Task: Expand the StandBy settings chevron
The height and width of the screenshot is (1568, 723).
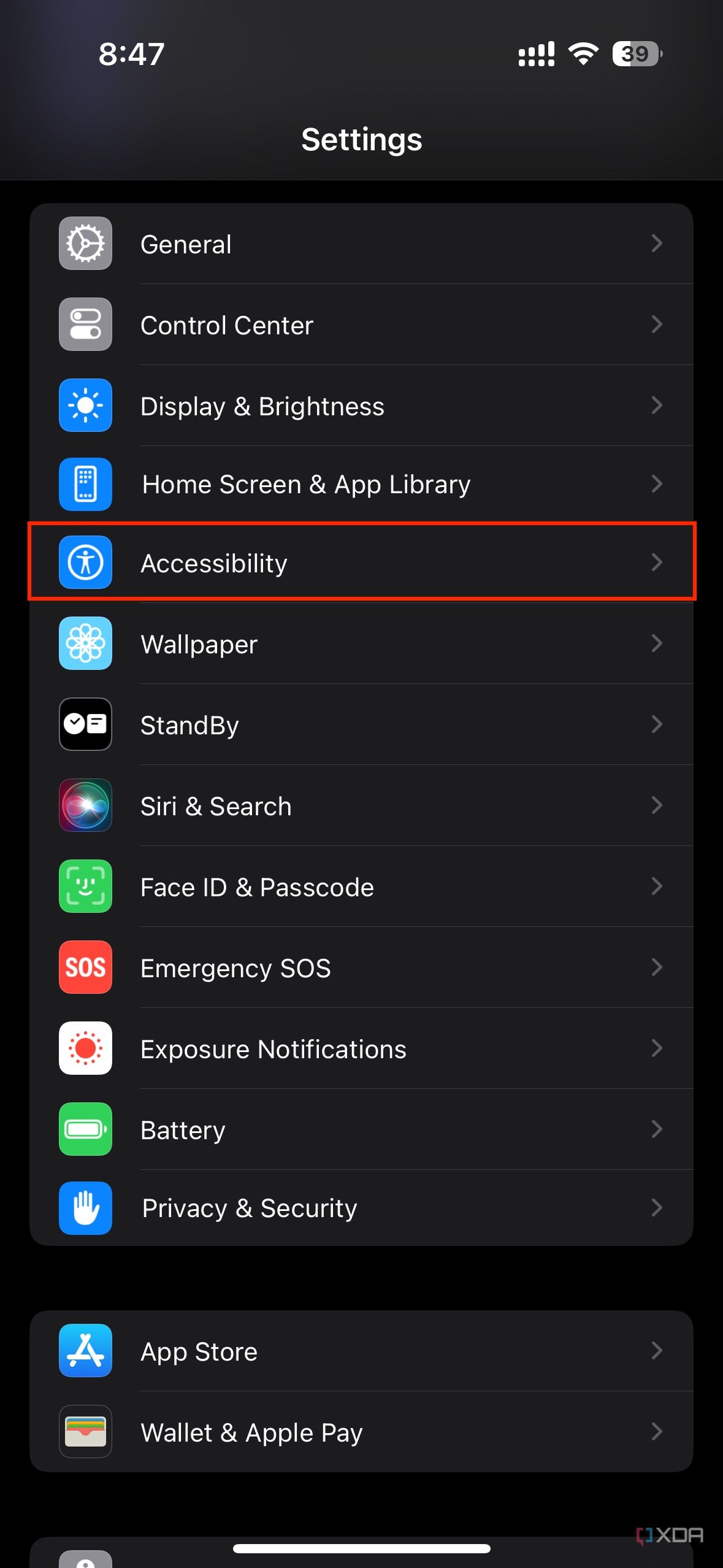Action: click(x=657, y=724)
